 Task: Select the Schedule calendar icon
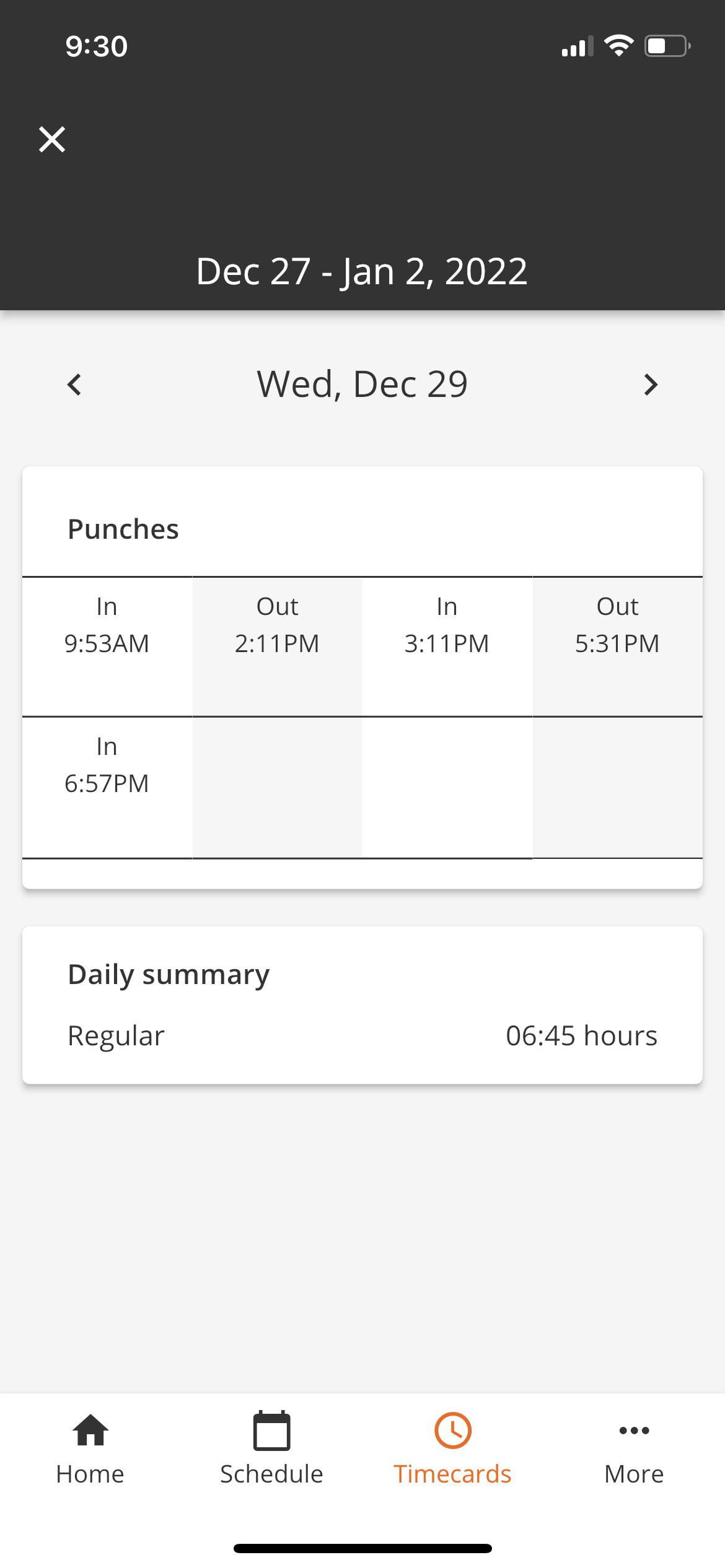coord(271,1431)
